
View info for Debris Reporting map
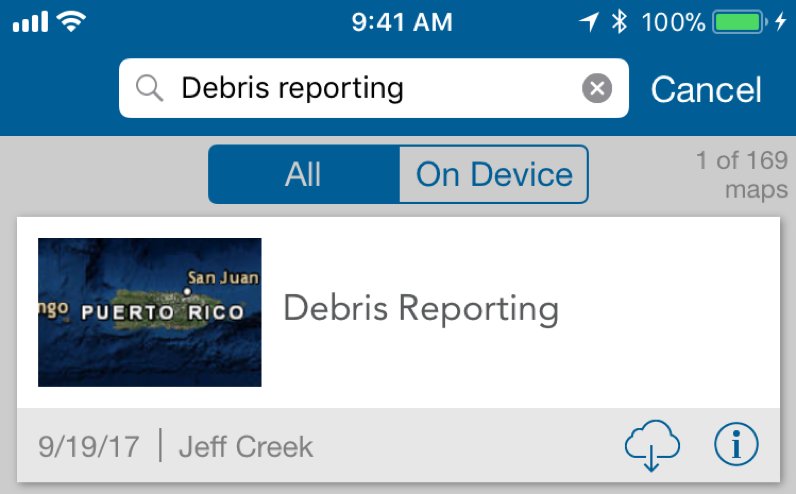[737, 445]
